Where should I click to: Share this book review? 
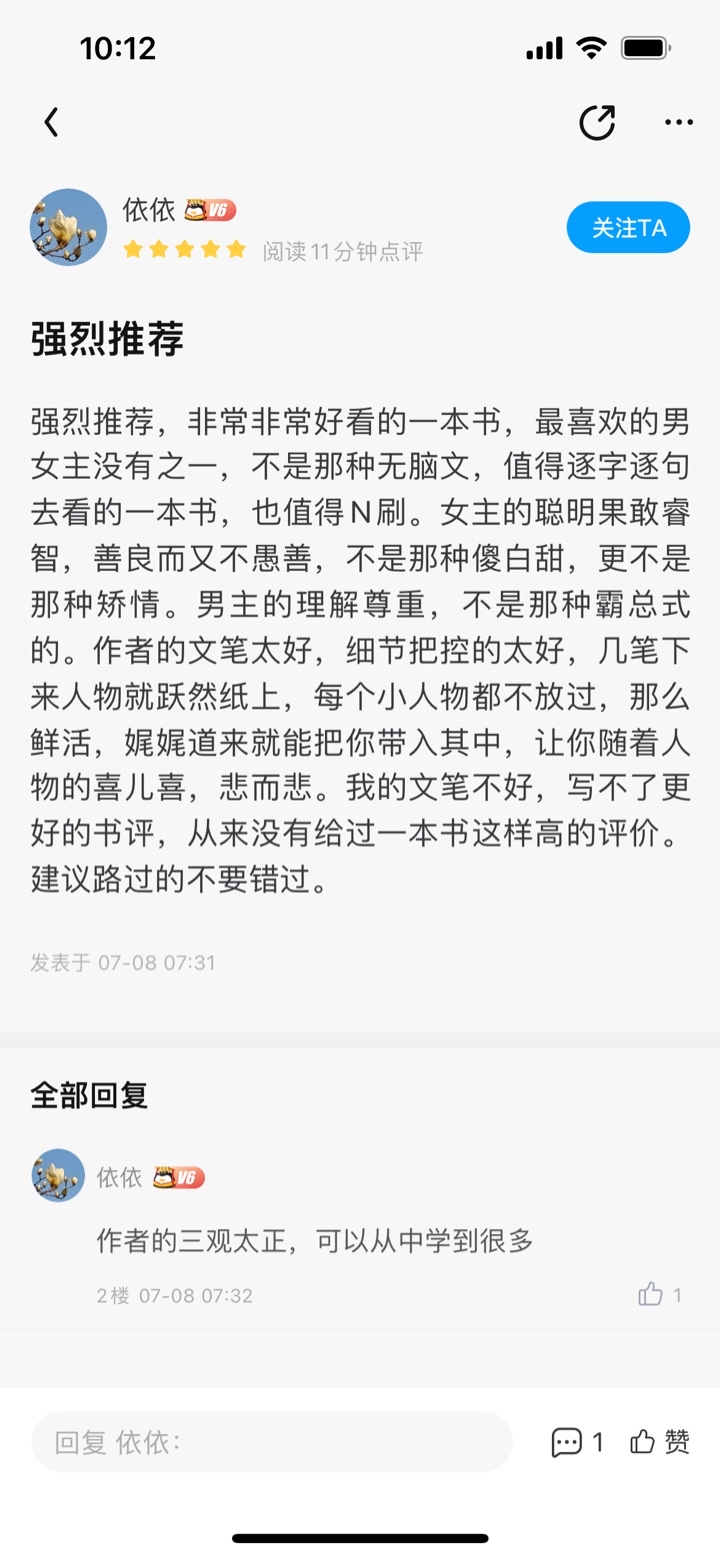[597, 122]
